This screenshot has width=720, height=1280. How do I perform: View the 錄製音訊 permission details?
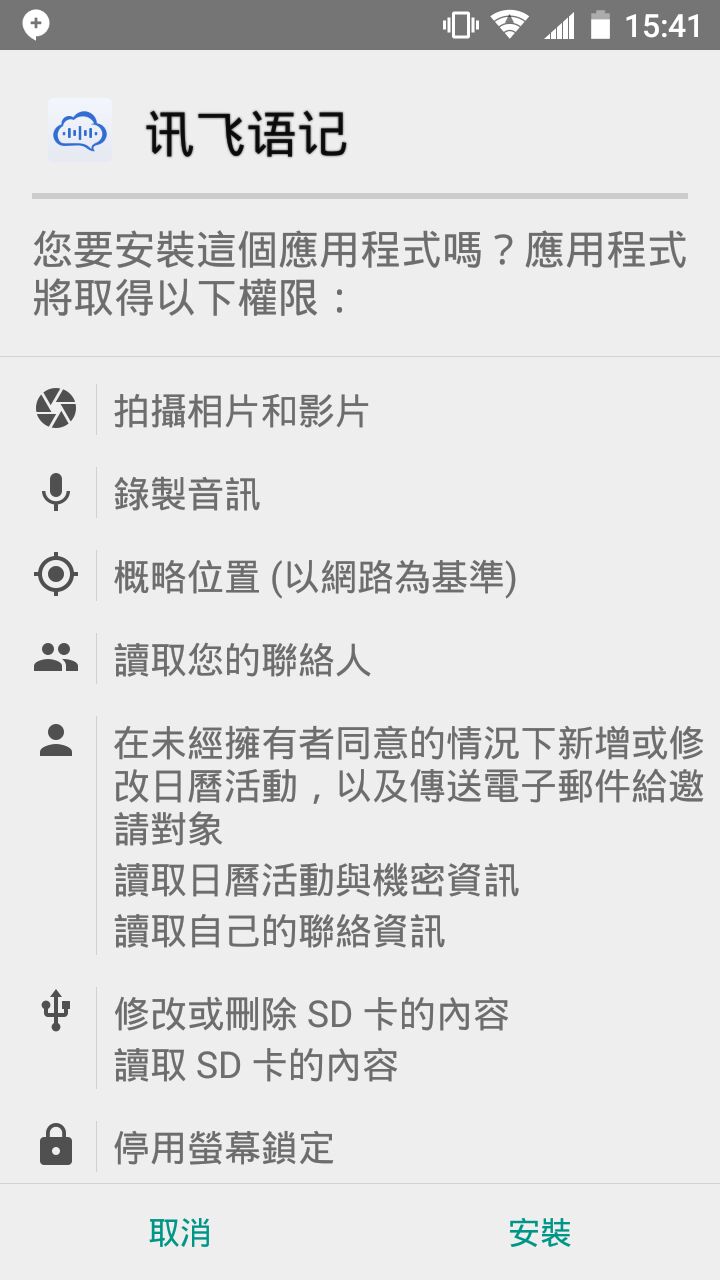click(187, 494)
